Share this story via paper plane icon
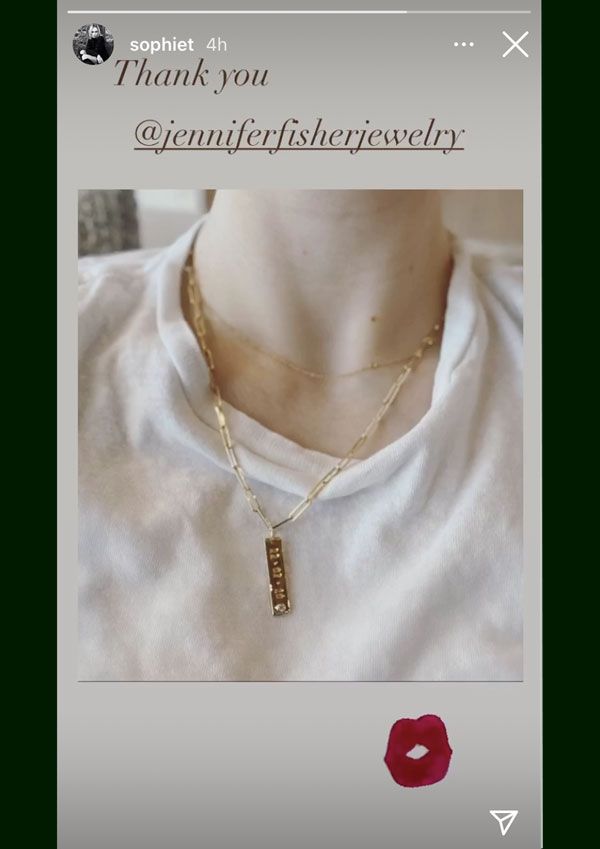600x849 pixels. (504, 821)
